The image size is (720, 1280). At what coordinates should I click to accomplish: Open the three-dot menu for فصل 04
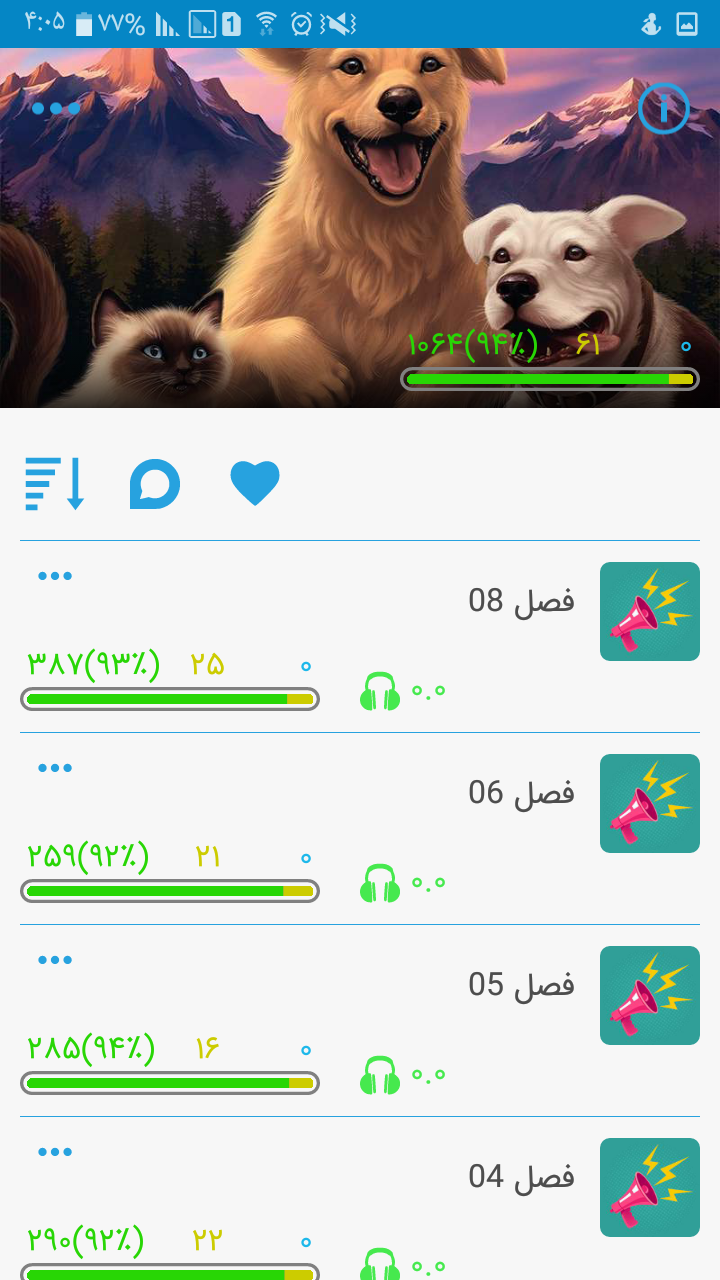[55, 1152]
